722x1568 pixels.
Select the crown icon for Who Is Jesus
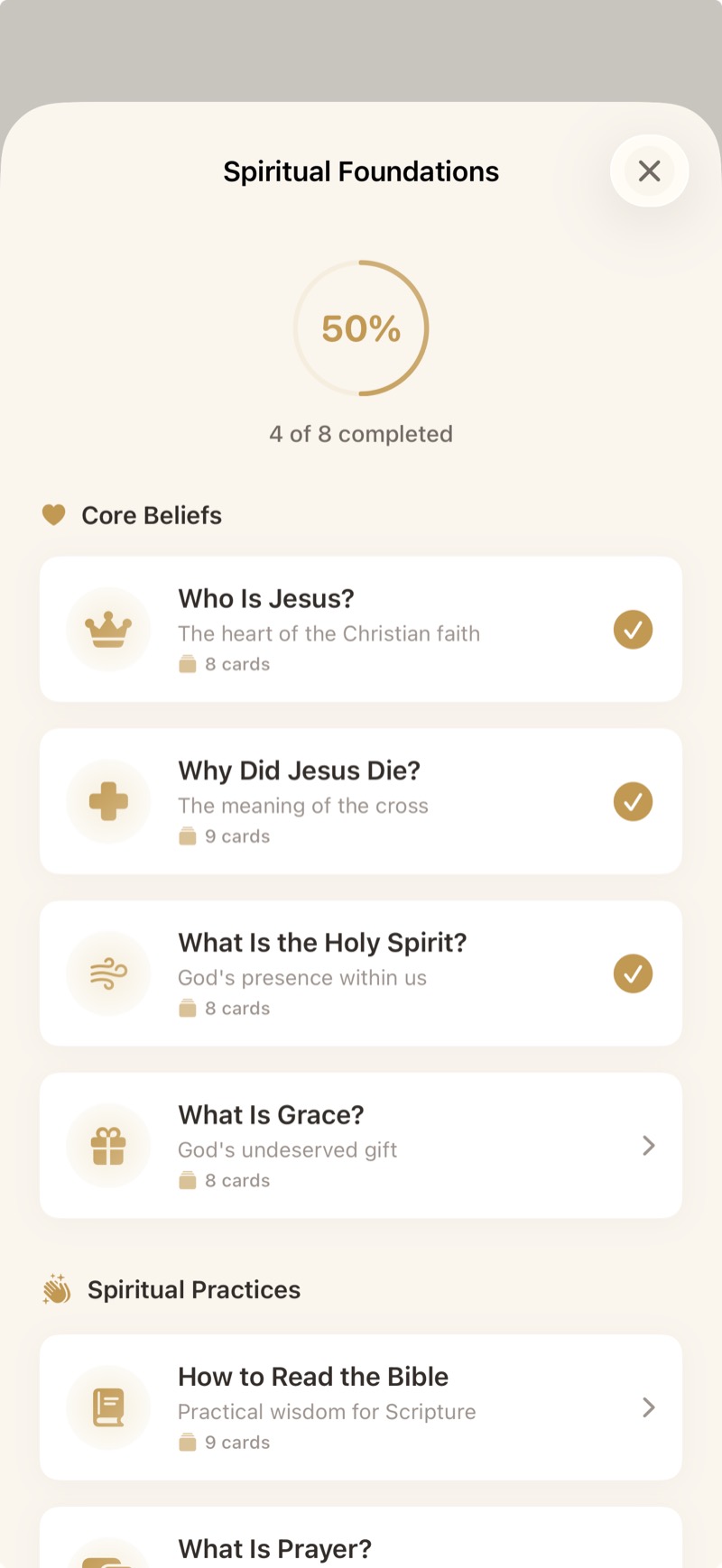108,629
